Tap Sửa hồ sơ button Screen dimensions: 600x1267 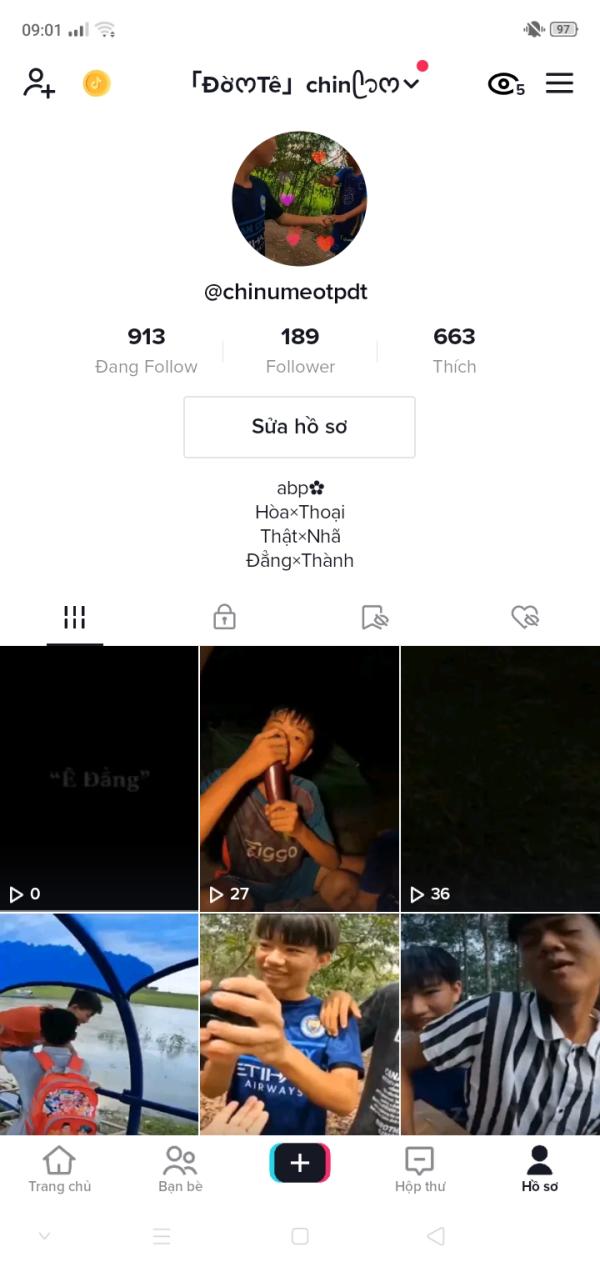[299, 427]
